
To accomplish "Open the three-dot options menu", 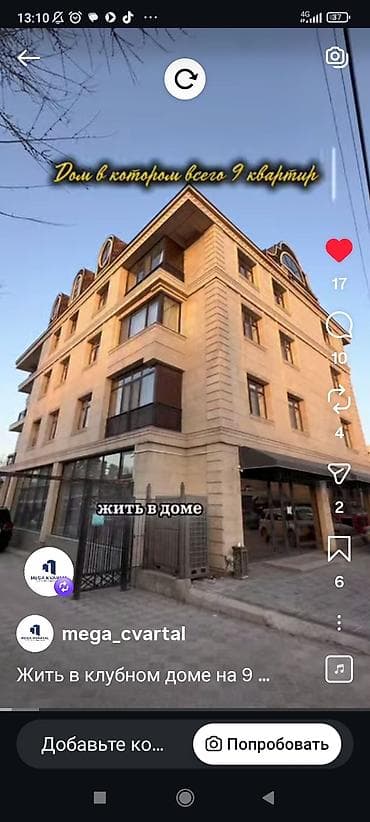I will 339,623.
